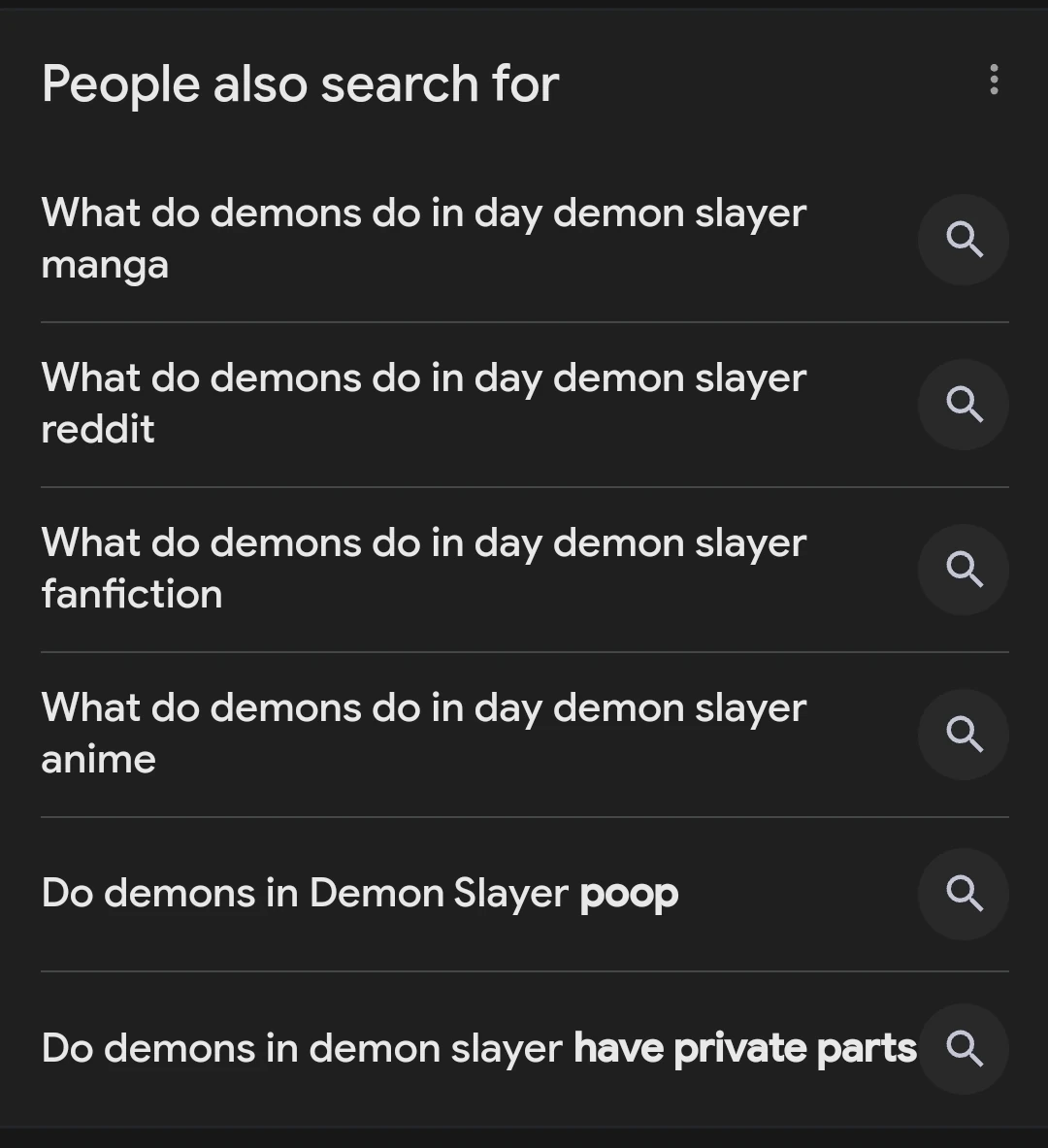Click the magnifier icon beside the private parts suggestion
The width and height of the screenshot is (1048, 1148).
click(x=963, y=1049)
